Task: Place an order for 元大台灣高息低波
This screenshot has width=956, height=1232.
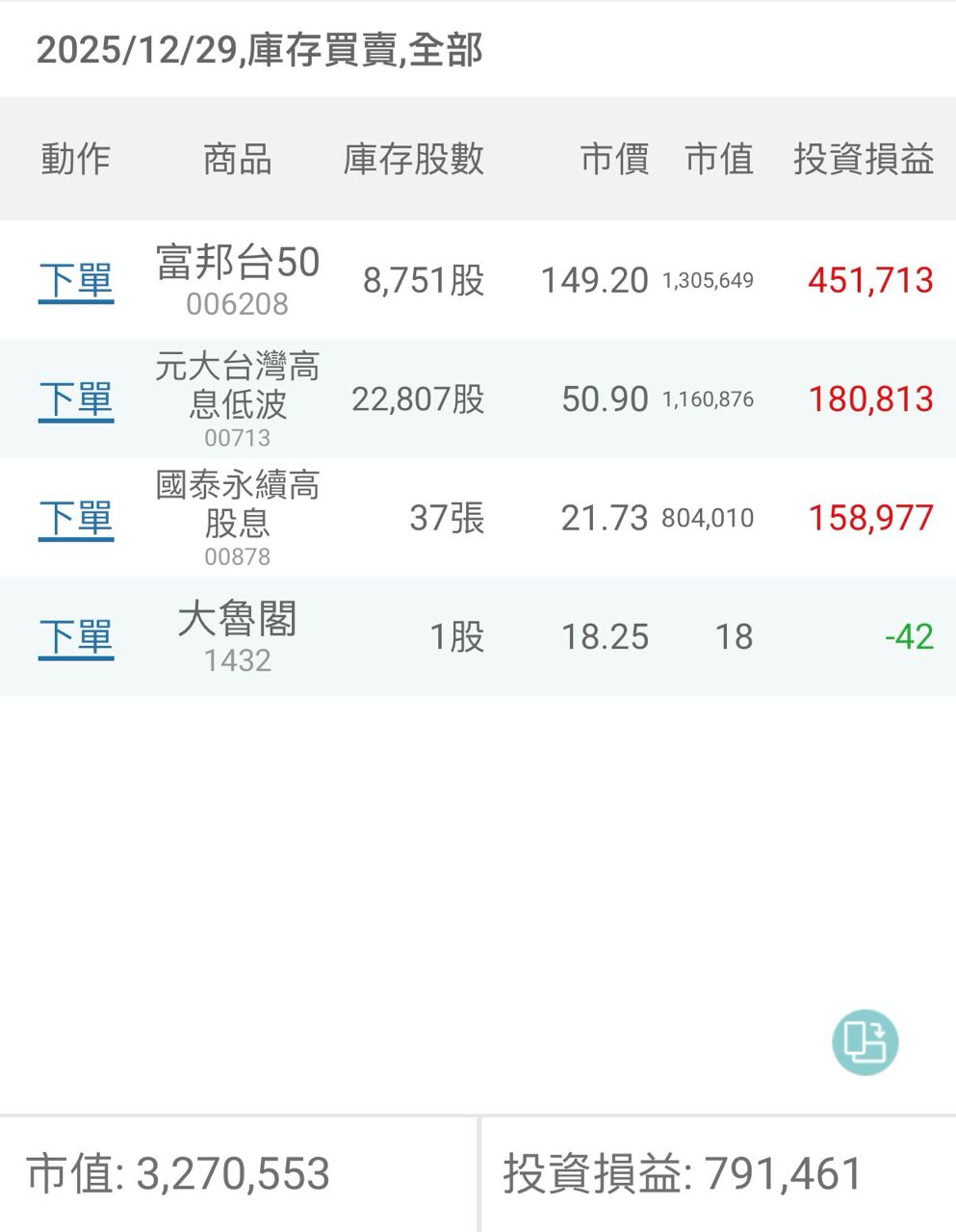Action: tap(76, 399)
